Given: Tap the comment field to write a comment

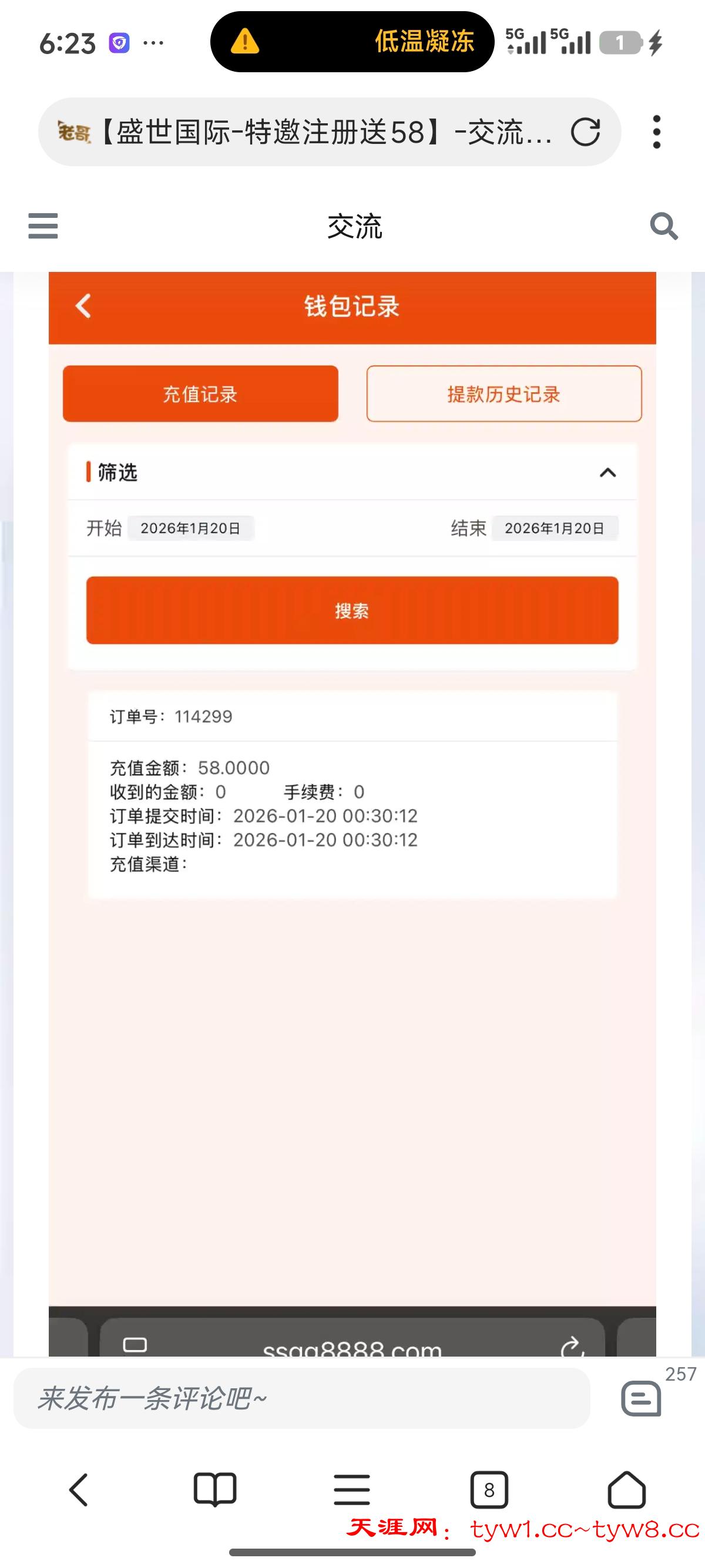Looking at the screenshot, I should coord(301,1399).
